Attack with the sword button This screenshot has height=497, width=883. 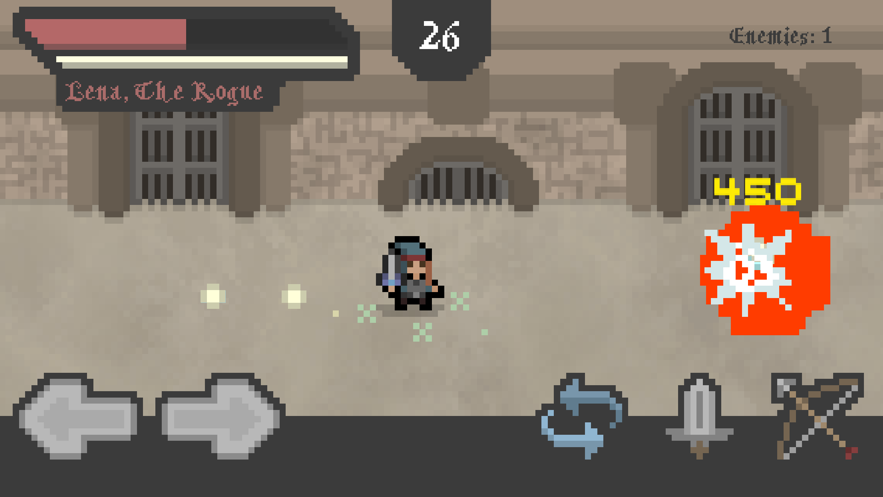tap(699, 417)
